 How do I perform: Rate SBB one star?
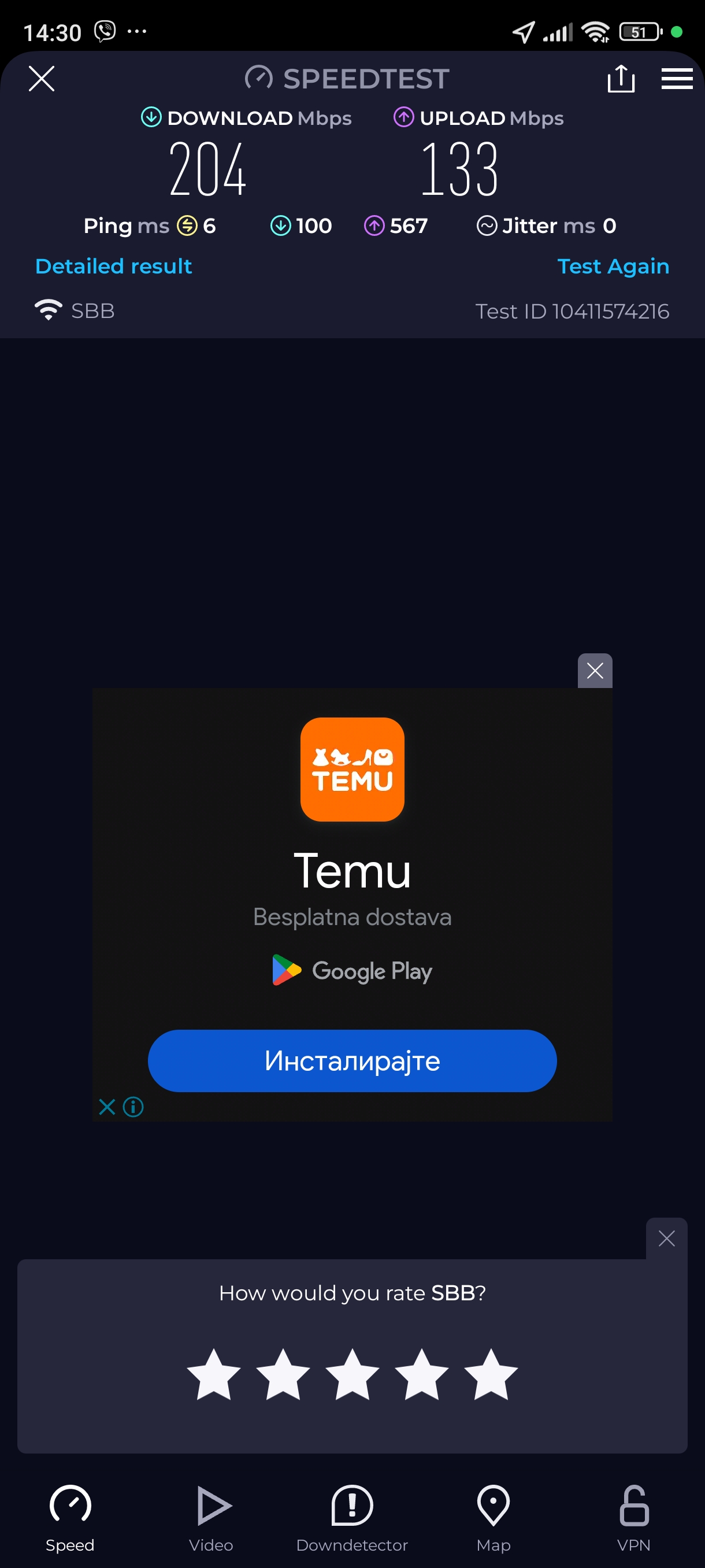[213, 1375]
